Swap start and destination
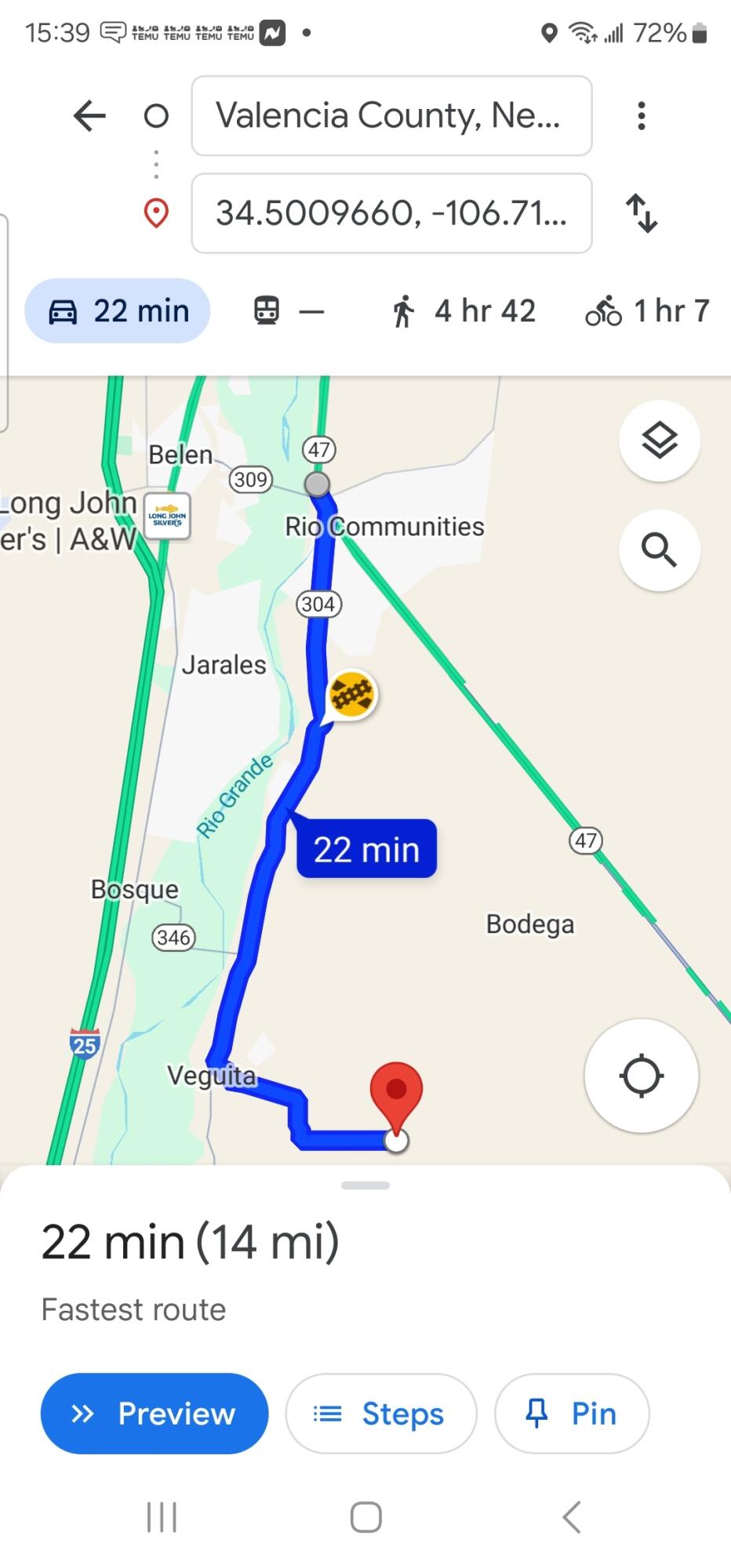The height and width of the screenshot is (1568, 731). click(642, 213)
